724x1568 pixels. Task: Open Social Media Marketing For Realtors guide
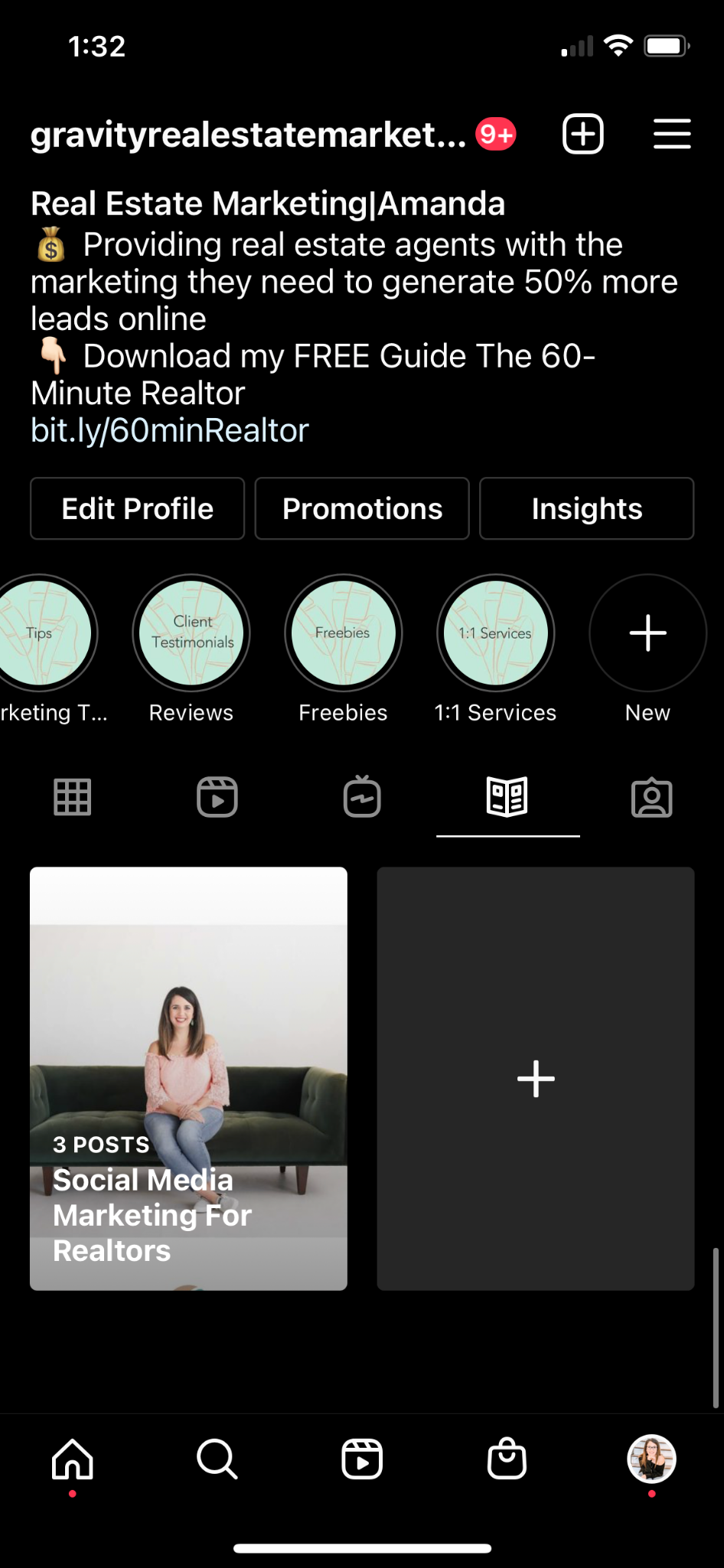click(188, 1078)
